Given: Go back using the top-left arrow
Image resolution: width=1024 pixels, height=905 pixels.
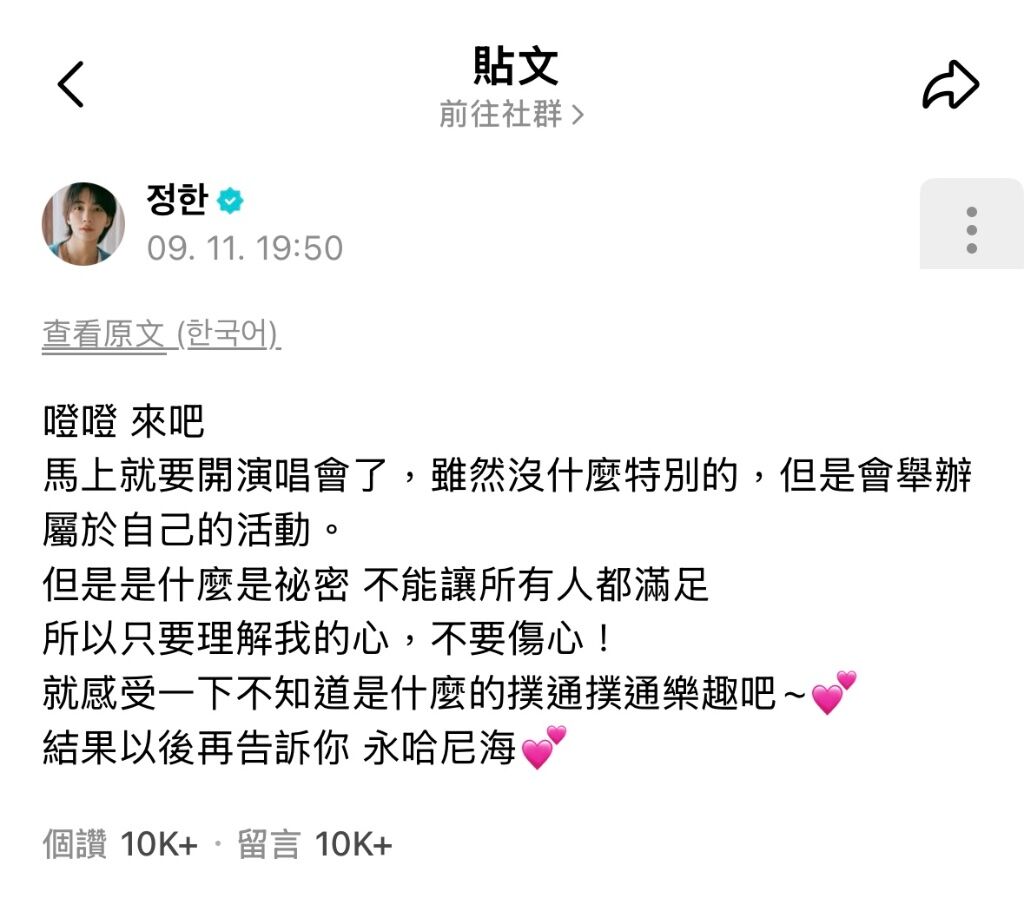Looking at the screenshot, I should [70, 85].
